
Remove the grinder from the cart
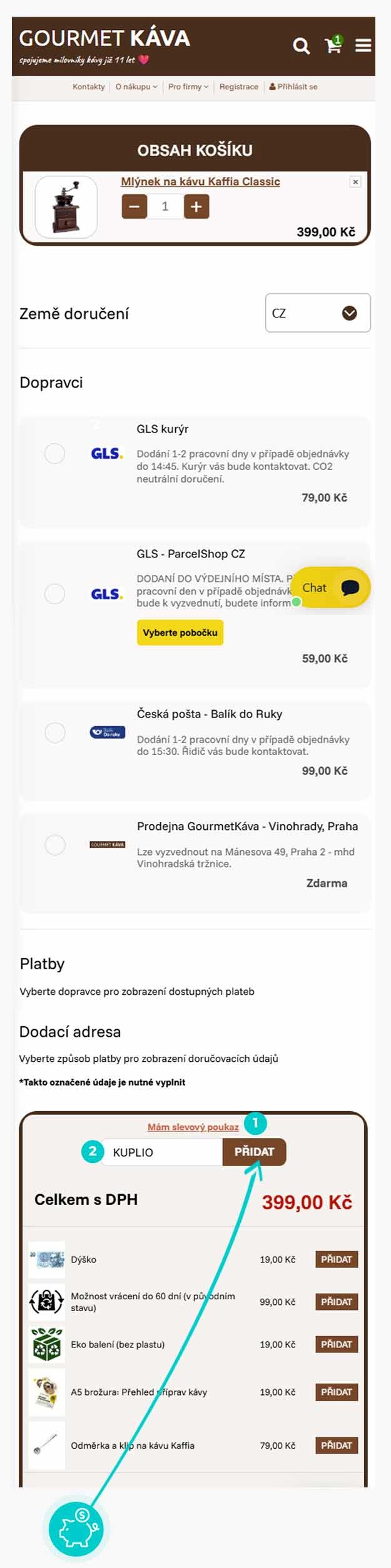click(355, 182)
